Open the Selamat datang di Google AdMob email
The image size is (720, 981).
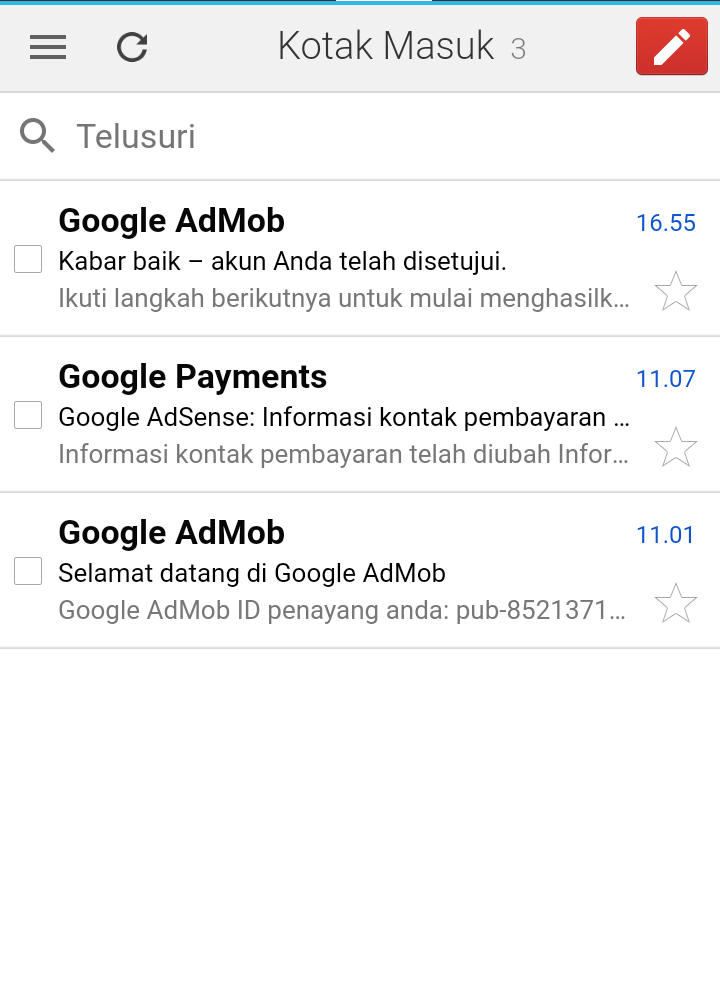tap(340, 571)
